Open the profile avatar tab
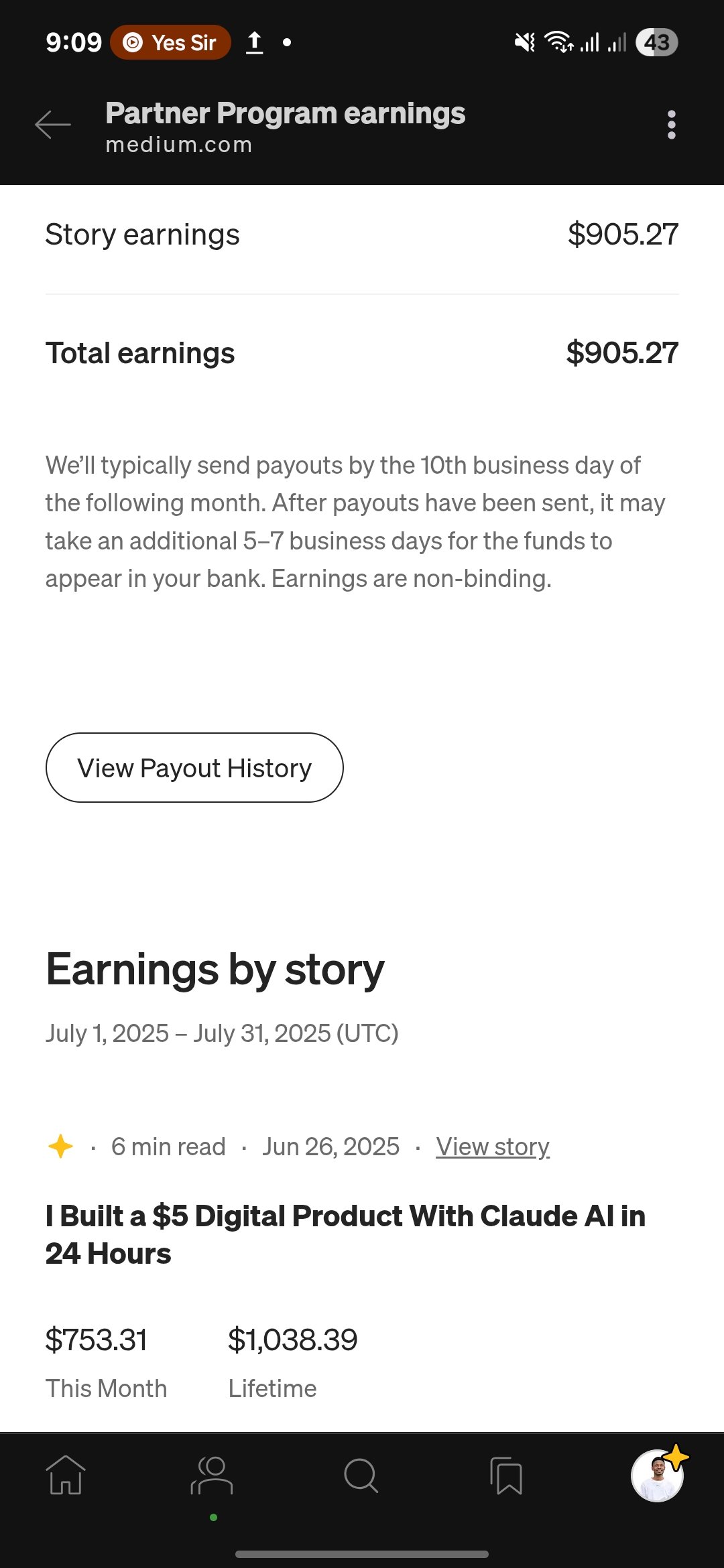The width and height of the screenshot is (724, 1568). click(657, 1476)
